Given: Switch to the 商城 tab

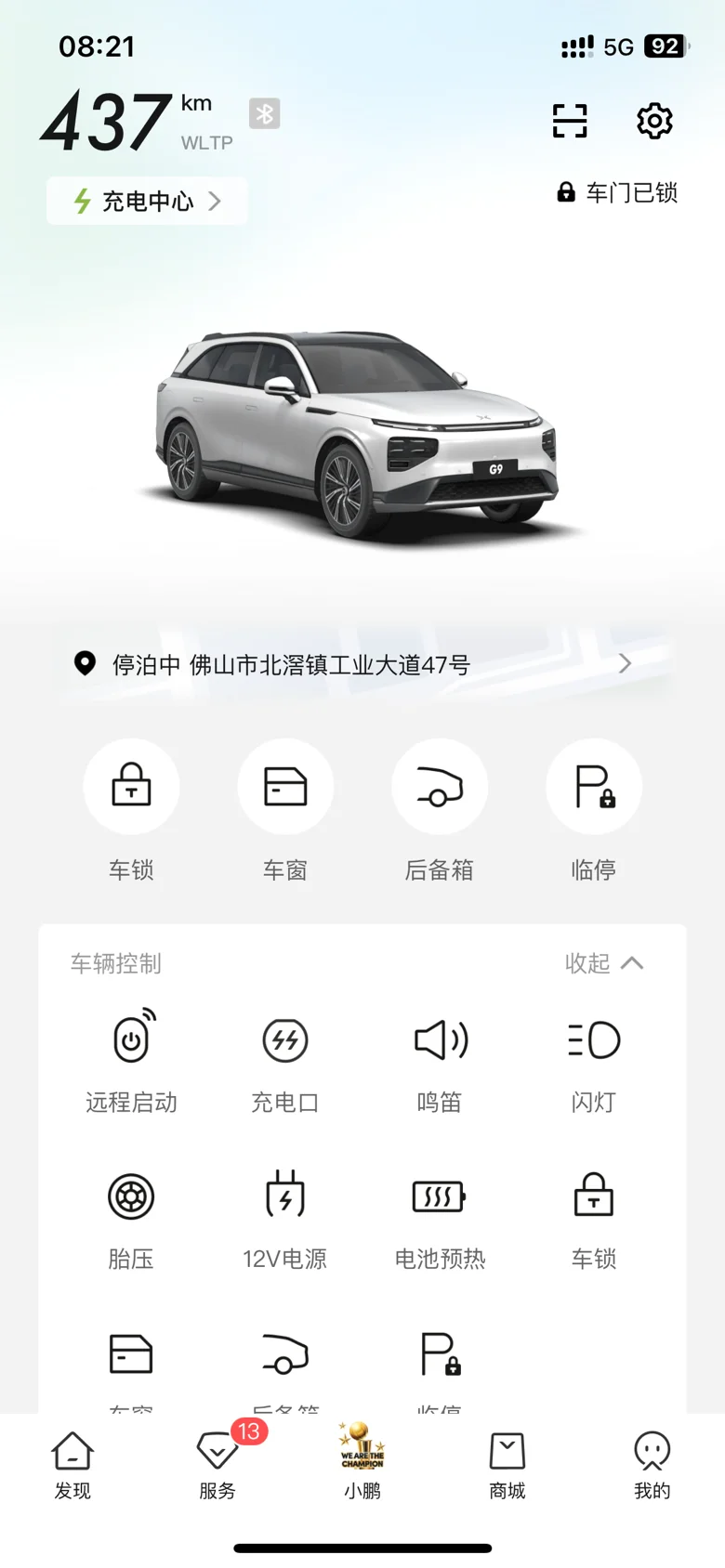Looking at the screenshot, I should coord(507,1466).
